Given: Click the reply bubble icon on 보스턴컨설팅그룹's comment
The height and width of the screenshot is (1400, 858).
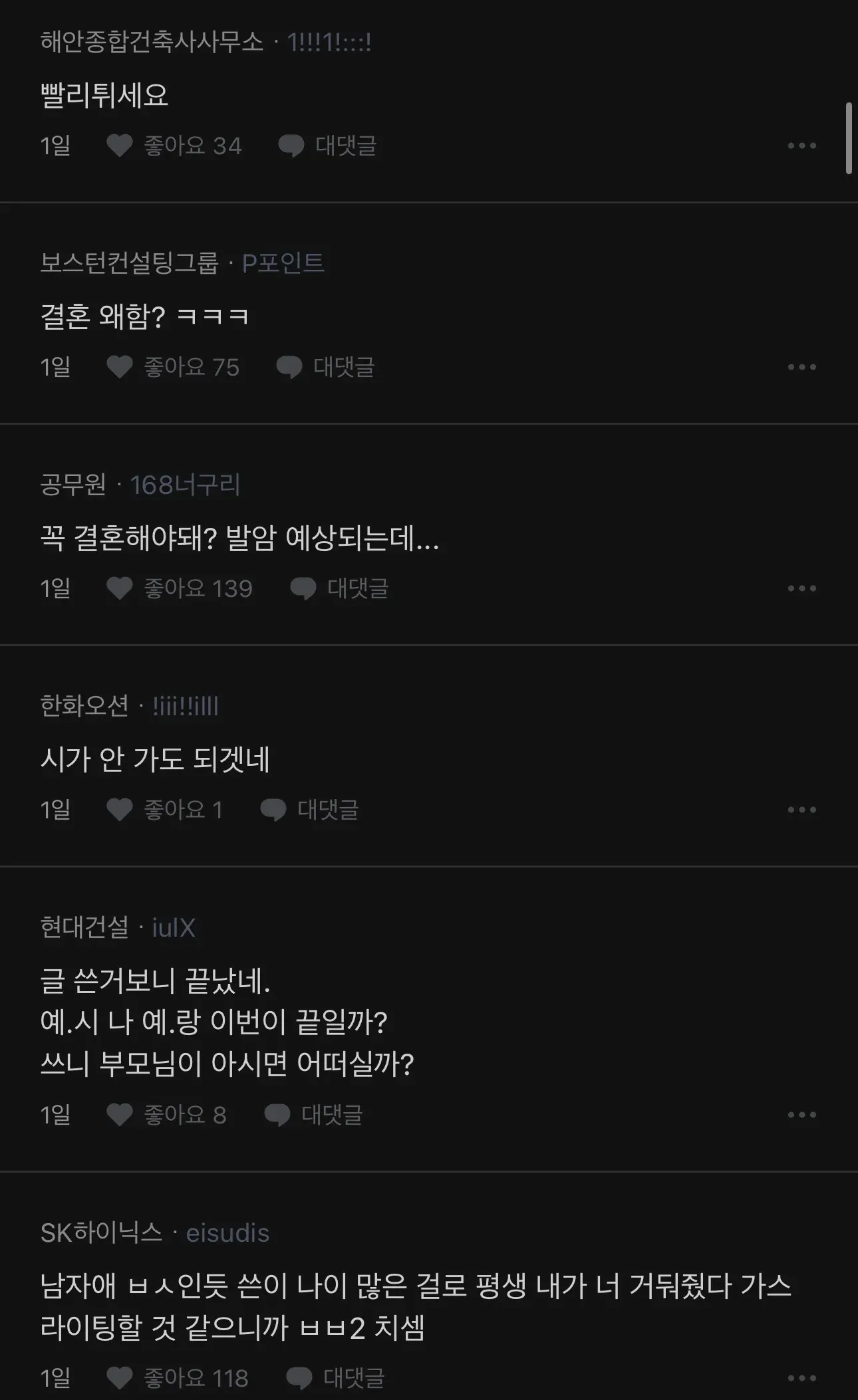Looking at the screenshot, I should (291, 366).
